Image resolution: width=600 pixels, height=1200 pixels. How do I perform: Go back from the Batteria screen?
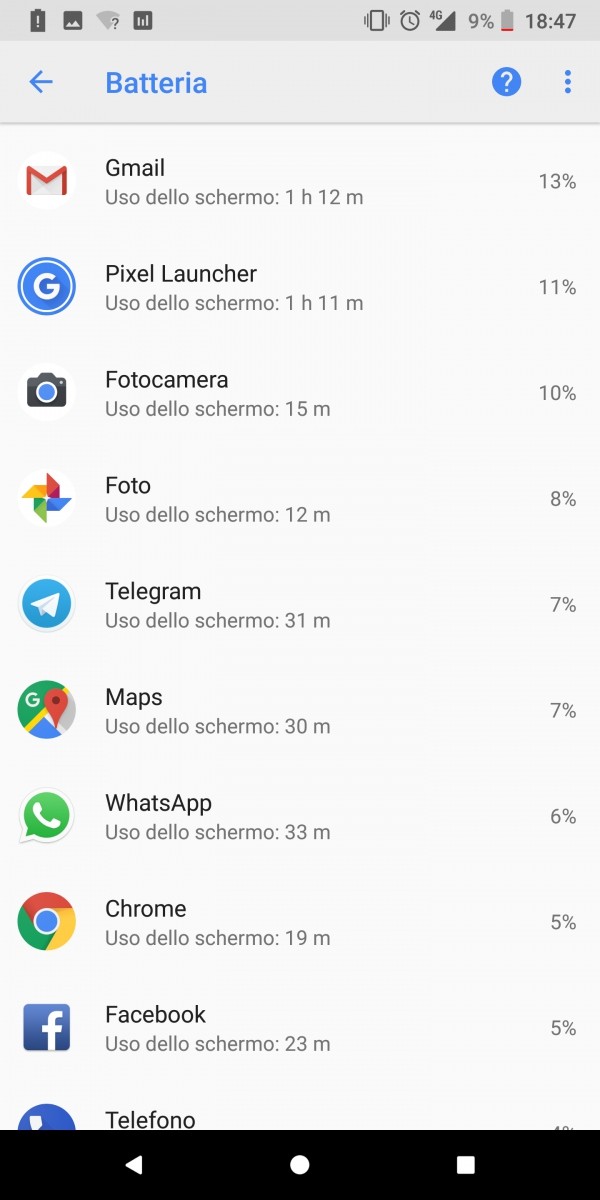[41, 82]
